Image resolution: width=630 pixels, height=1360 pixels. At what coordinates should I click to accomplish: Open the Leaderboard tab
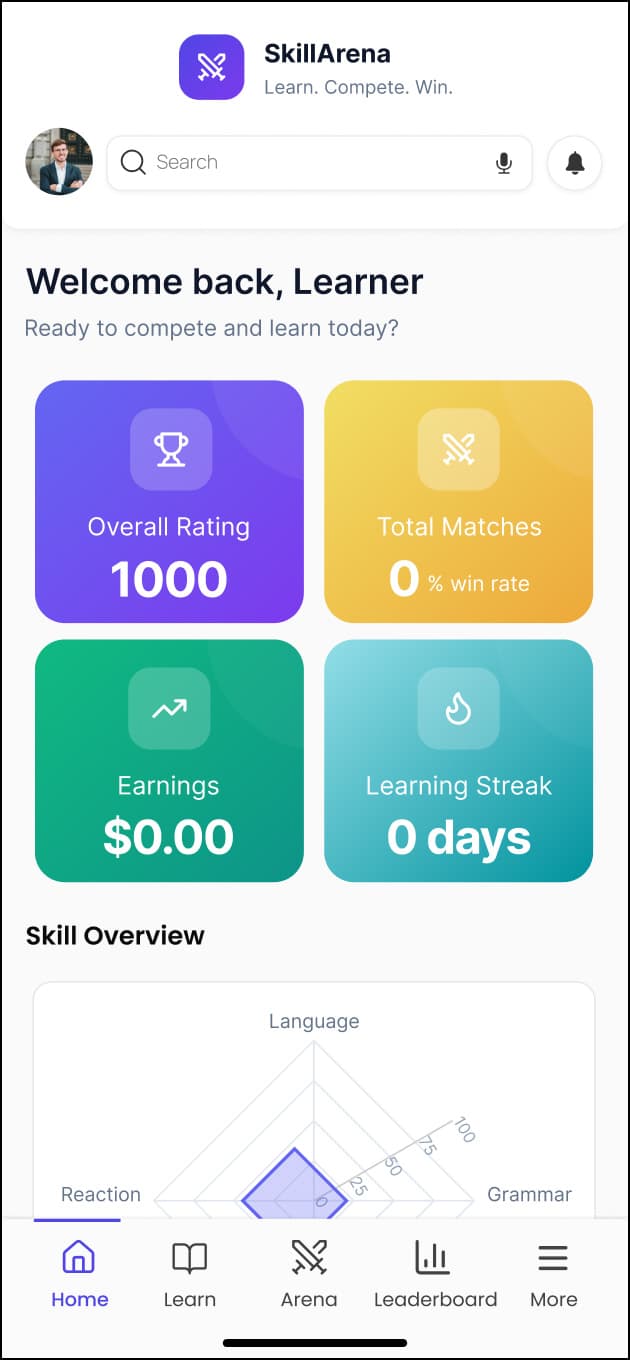(x=435, y=1274)
